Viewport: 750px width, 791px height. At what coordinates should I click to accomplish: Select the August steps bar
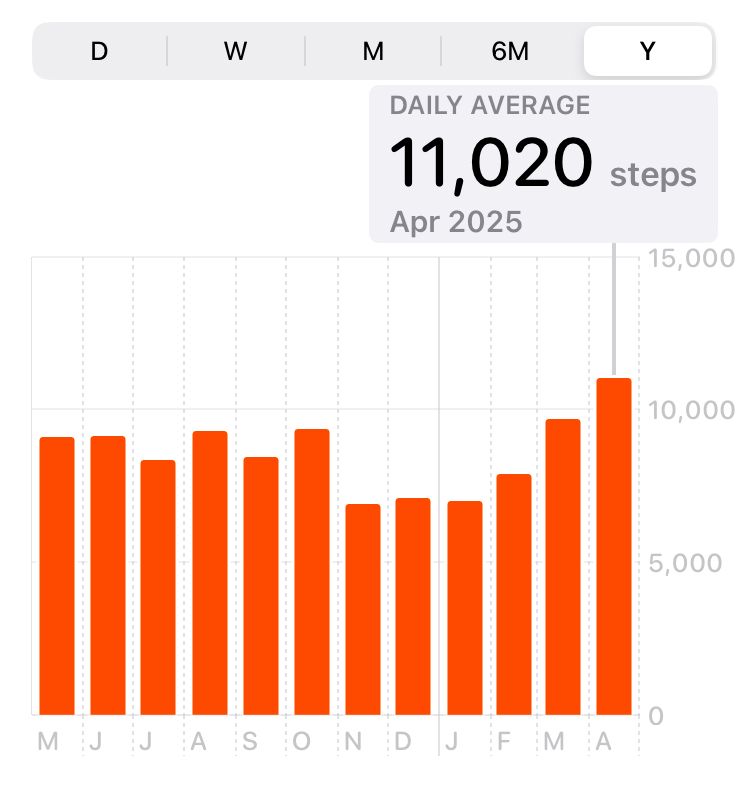[210, 570]
